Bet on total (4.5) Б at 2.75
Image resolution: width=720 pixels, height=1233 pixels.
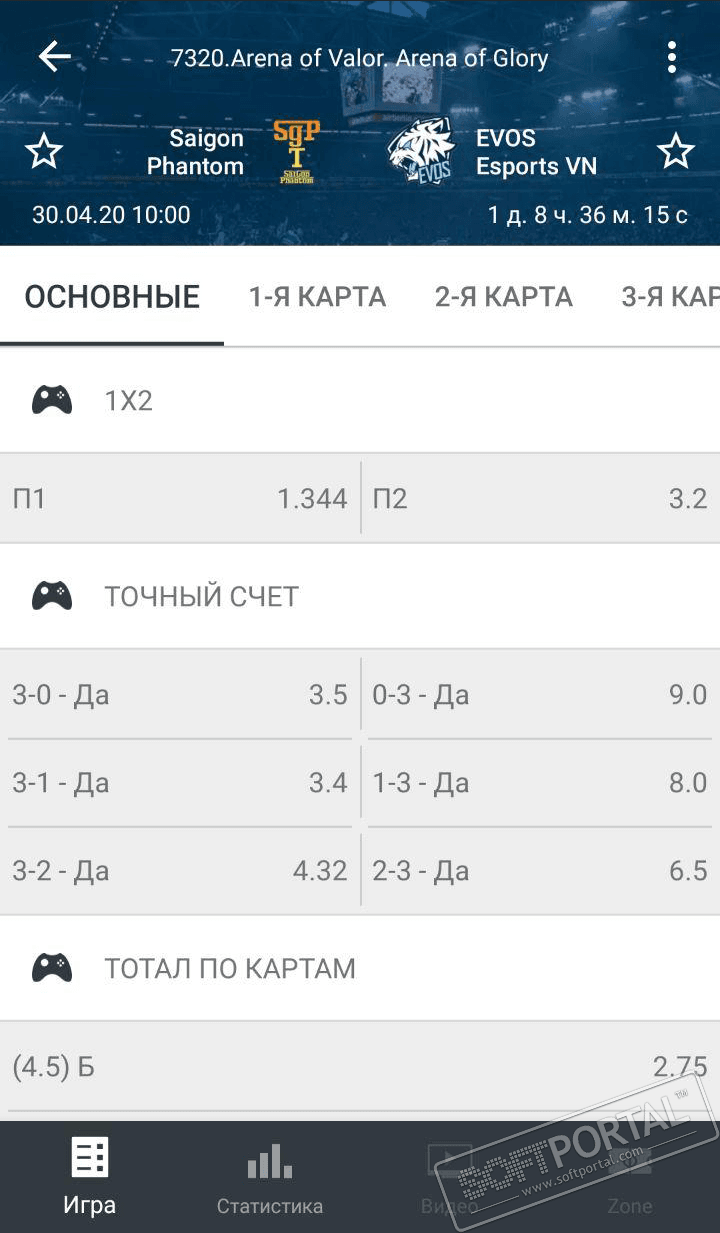click(x=360, y=1067)
